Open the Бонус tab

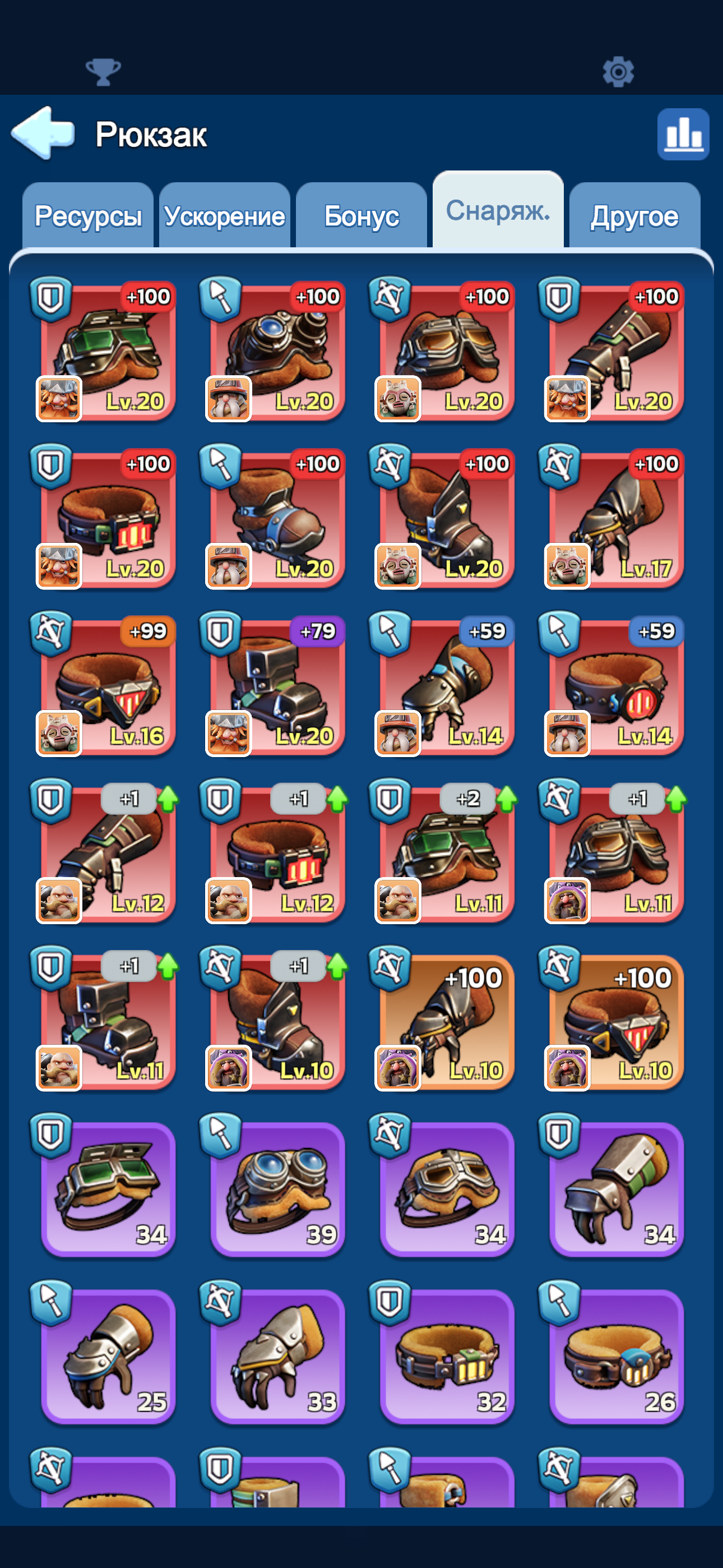[361, 215]
